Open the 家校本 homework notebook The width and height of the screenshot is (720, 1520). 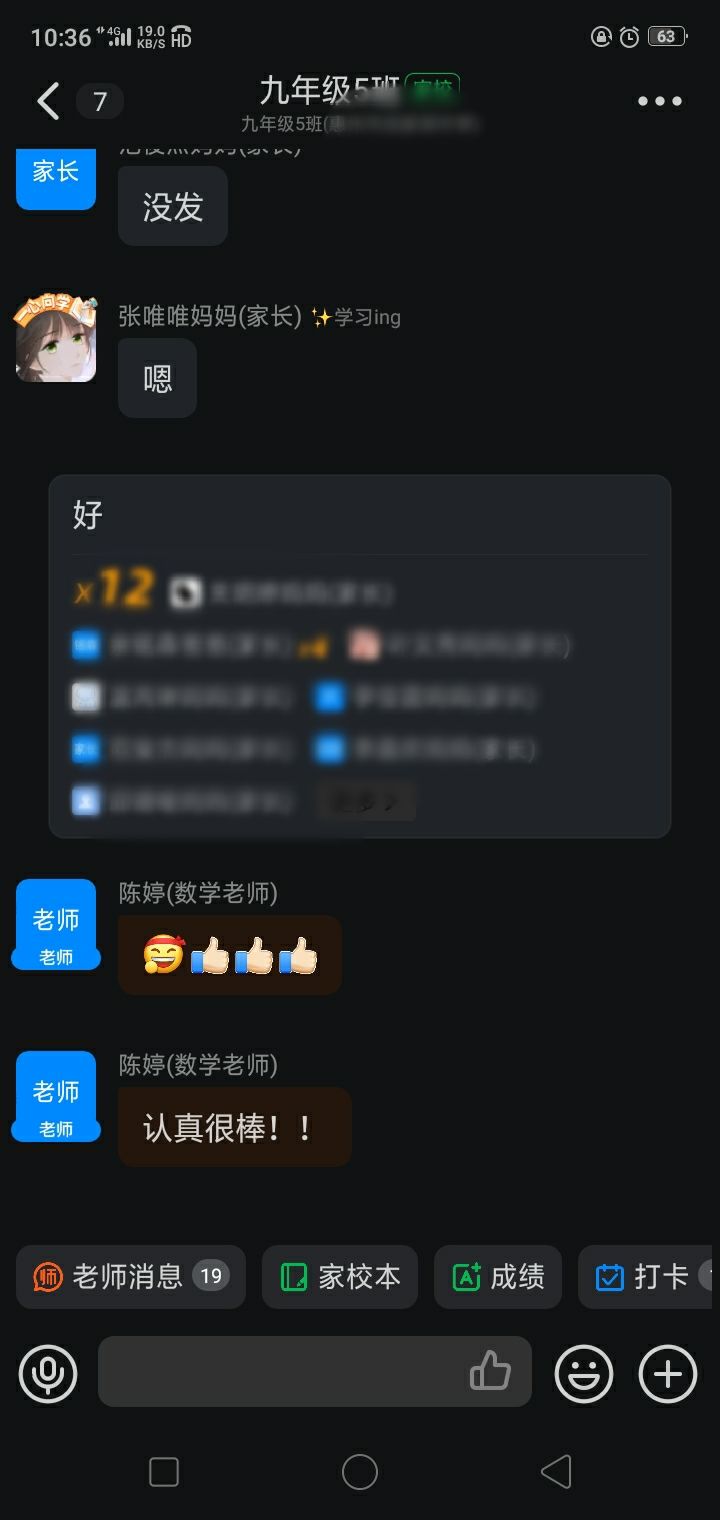click(339, 1277)
